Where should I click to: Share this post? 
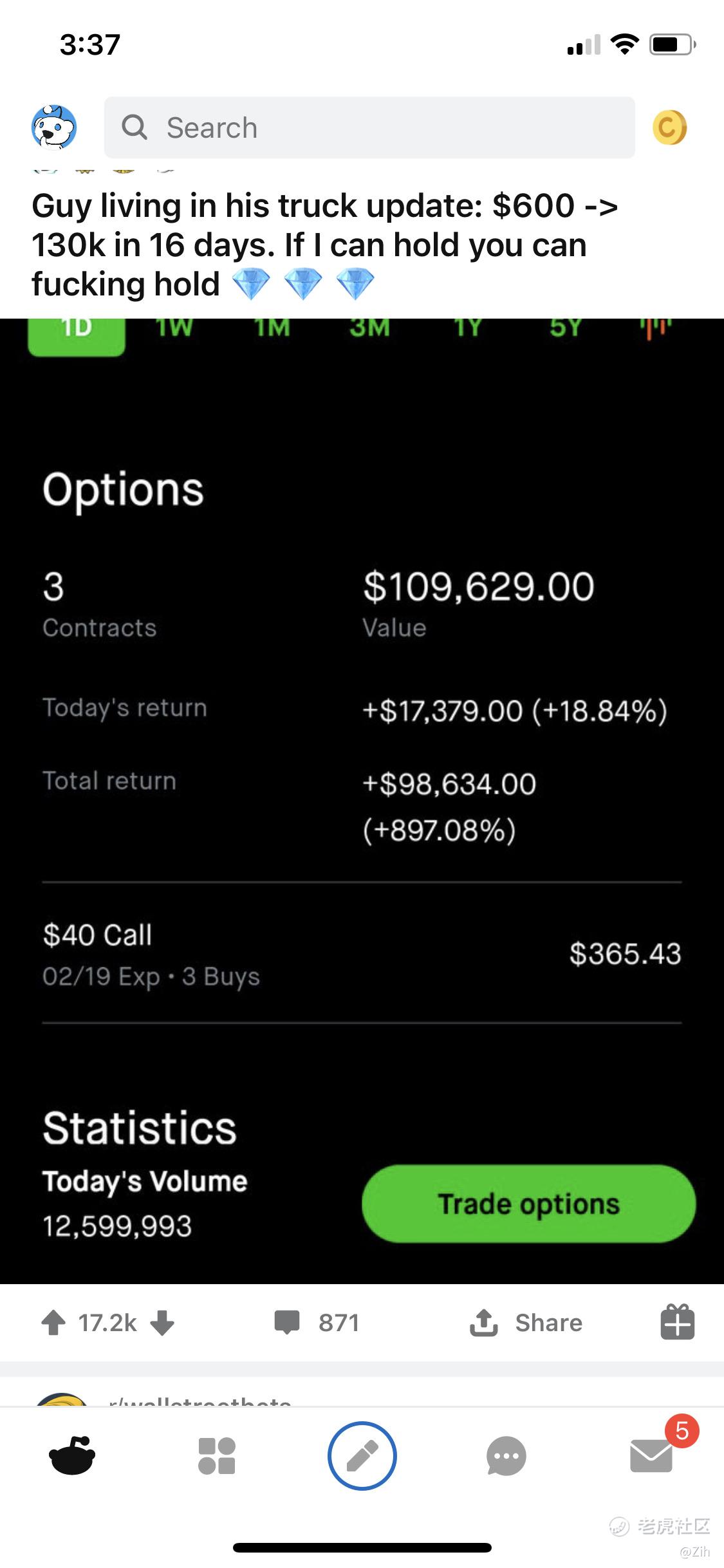click(x=526, y=1323)
